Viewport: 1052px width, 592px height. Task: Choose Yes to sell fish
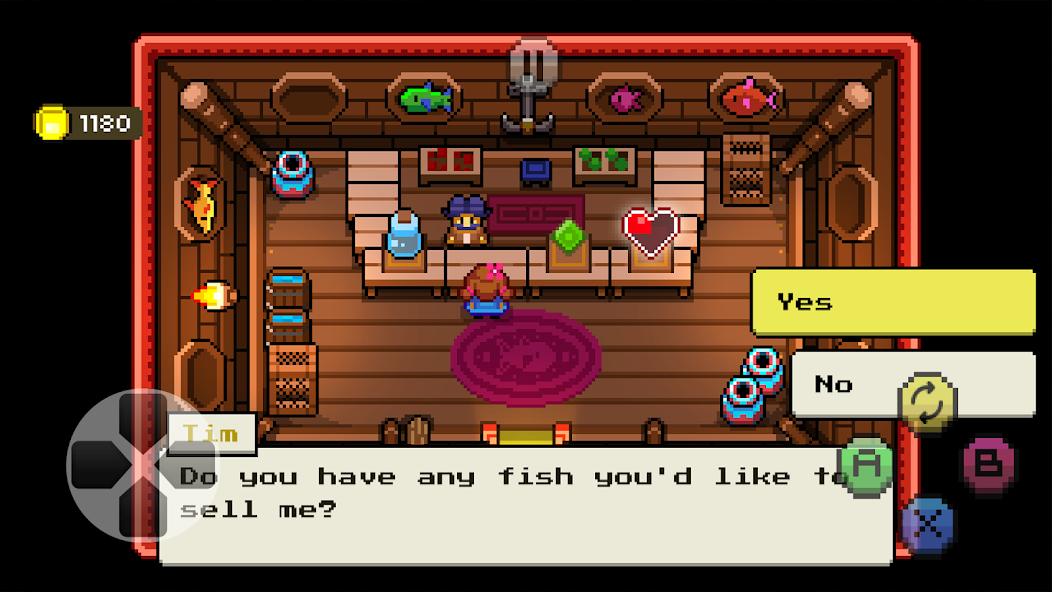click(x=892, y=302)
